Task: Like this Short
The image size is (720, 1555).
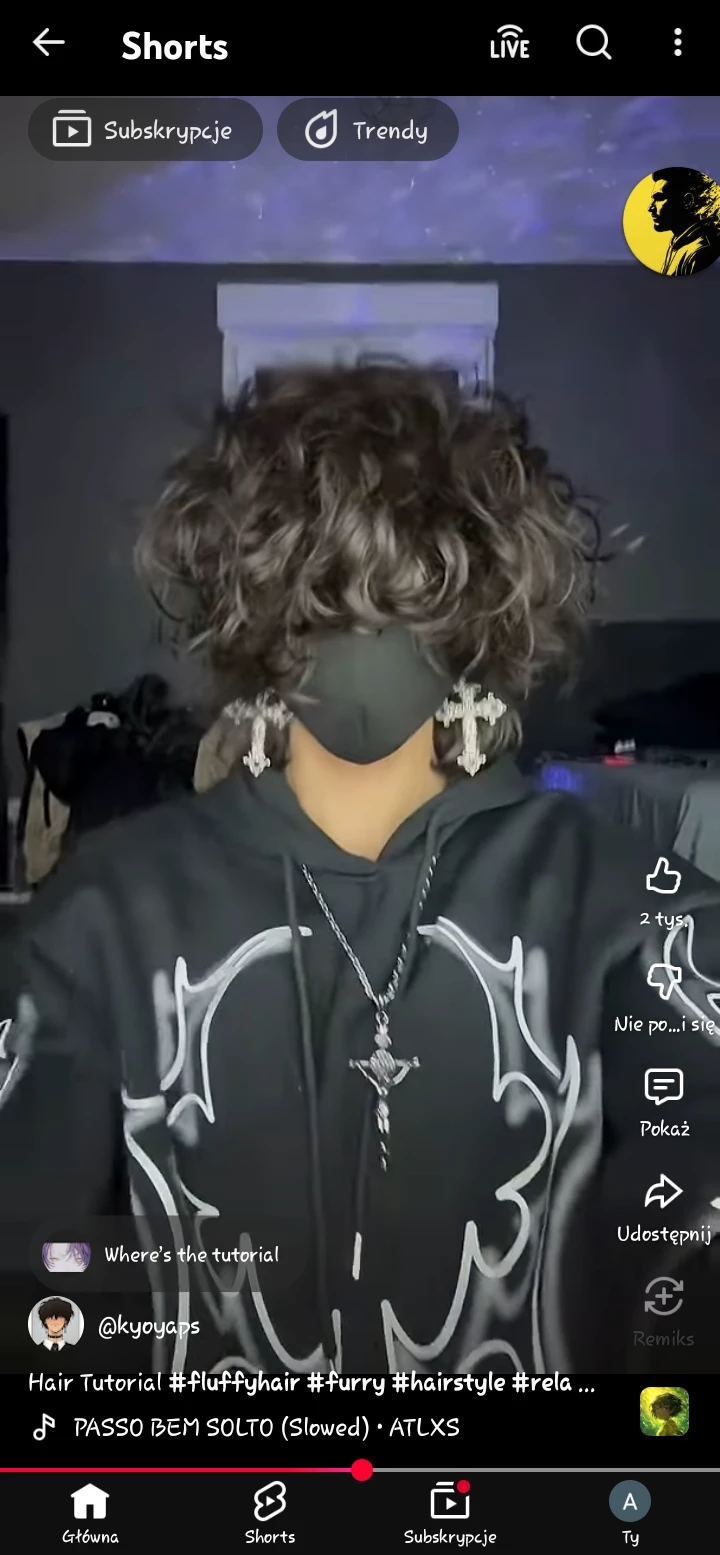Action: pos(663,877)
